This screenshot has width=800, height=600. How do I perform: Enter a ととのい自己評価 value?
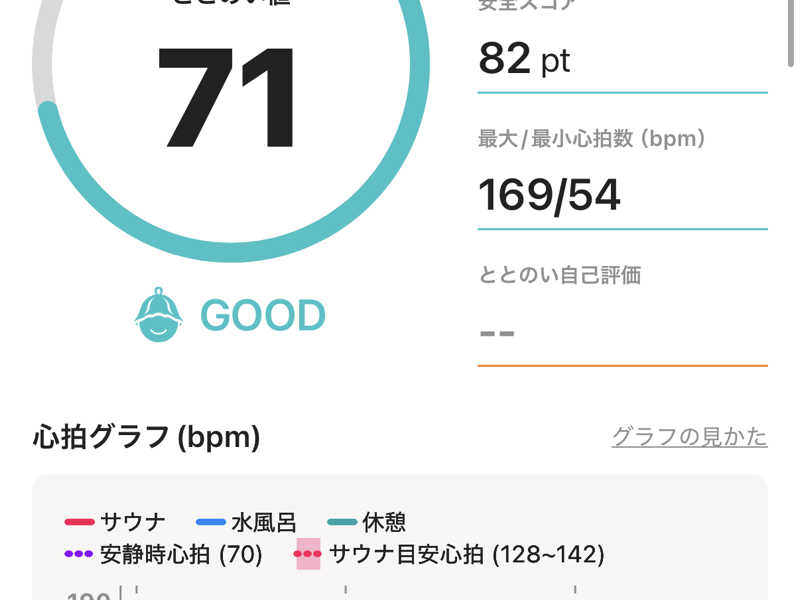coord(621,332)
